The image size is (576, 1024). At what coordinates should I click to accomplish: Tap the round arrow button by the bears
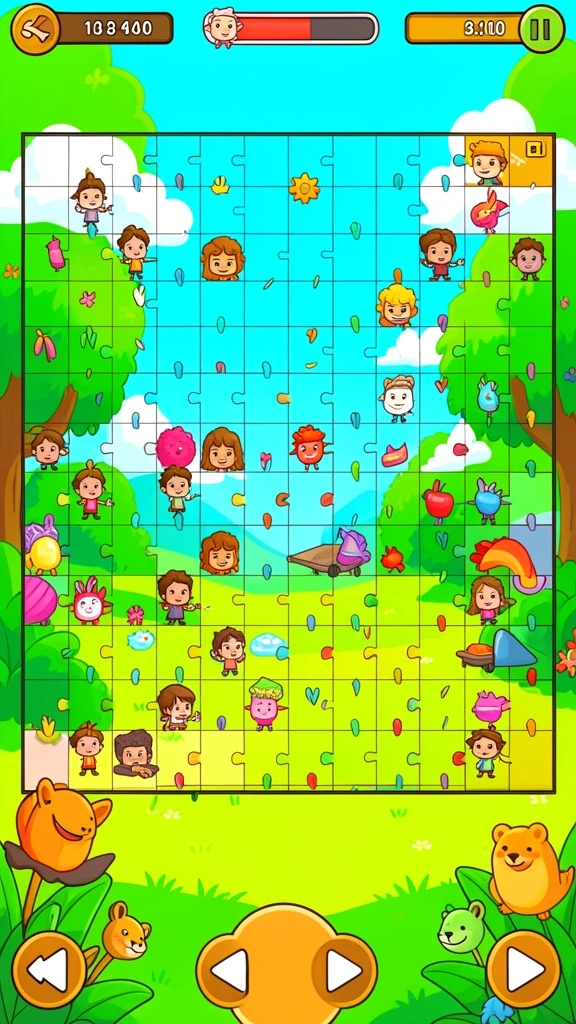pyautogui.click(x=524, y=969)
